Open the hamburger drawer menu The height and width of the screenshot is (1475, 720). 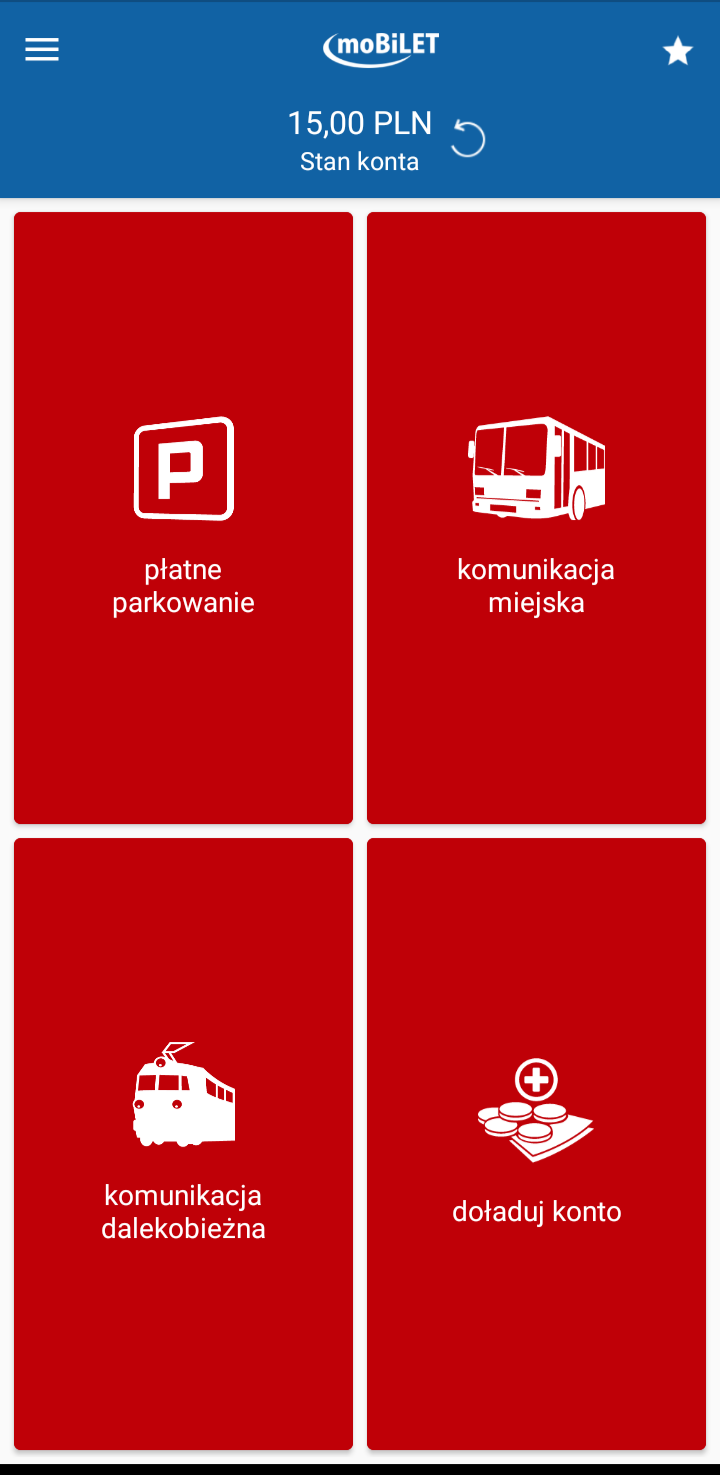pos(42,50)
